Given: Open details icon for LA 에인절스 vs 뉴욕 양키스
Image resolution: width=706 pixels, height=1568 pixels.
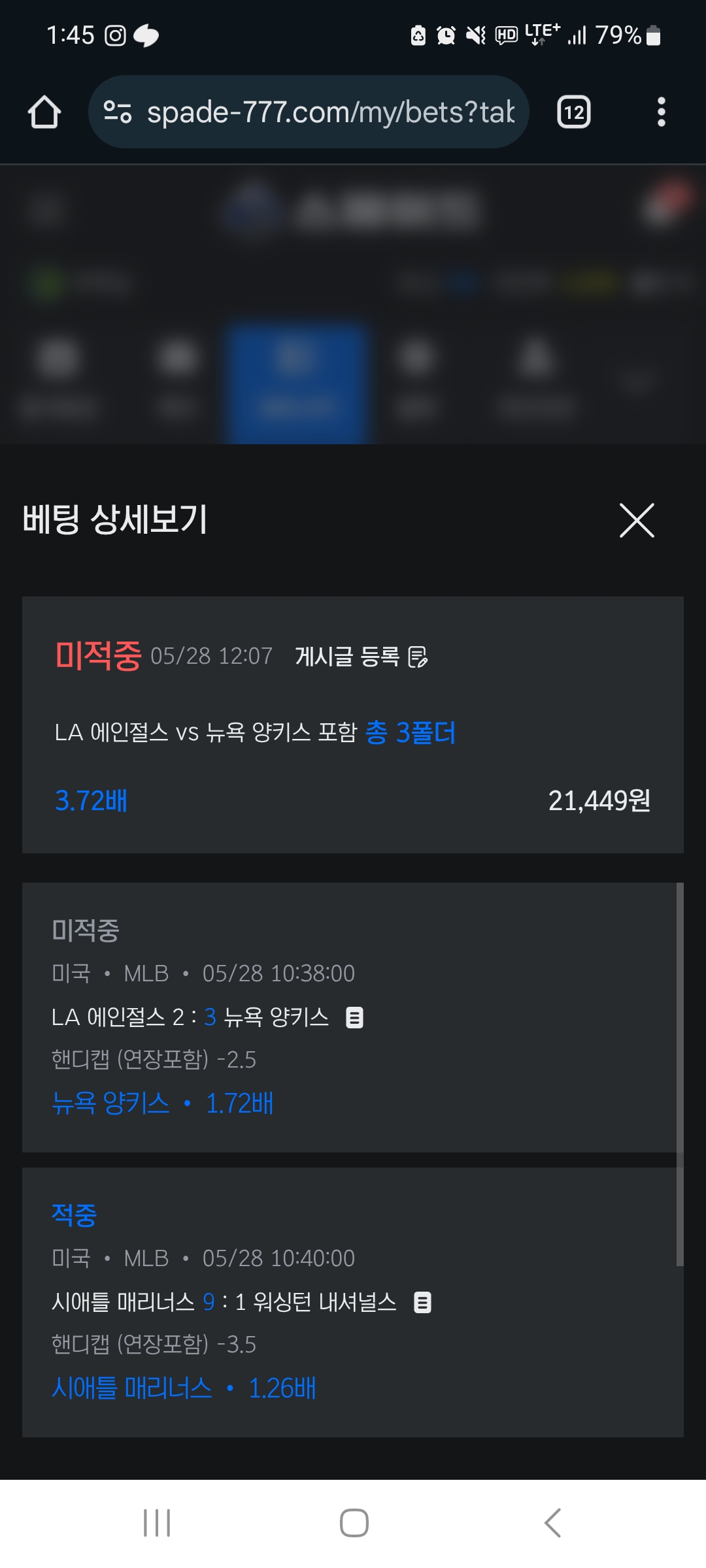Looking at the screenshot, I should pos(354,1017).
